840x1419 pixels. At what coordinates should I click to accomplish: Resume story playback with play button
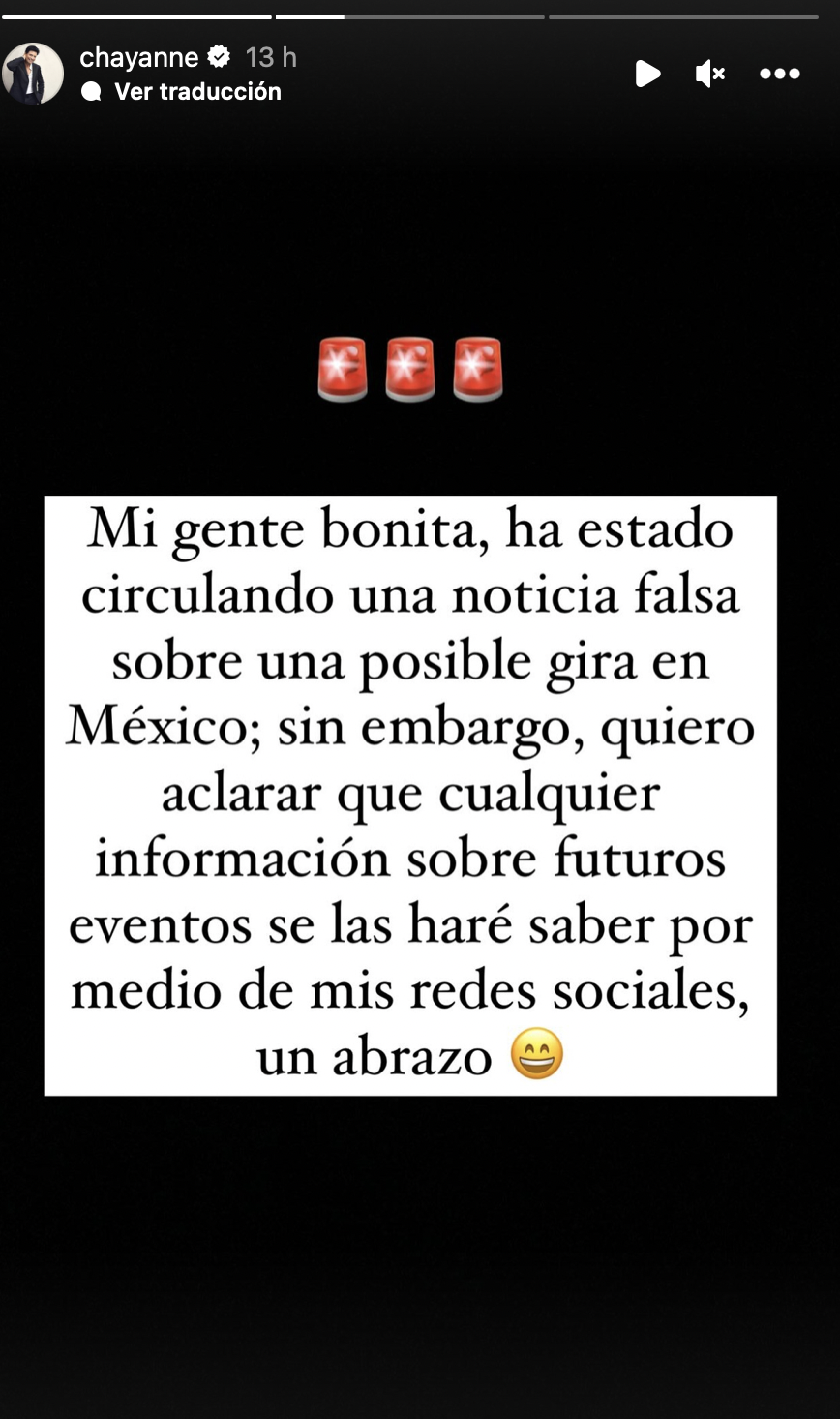pos(647,74)
